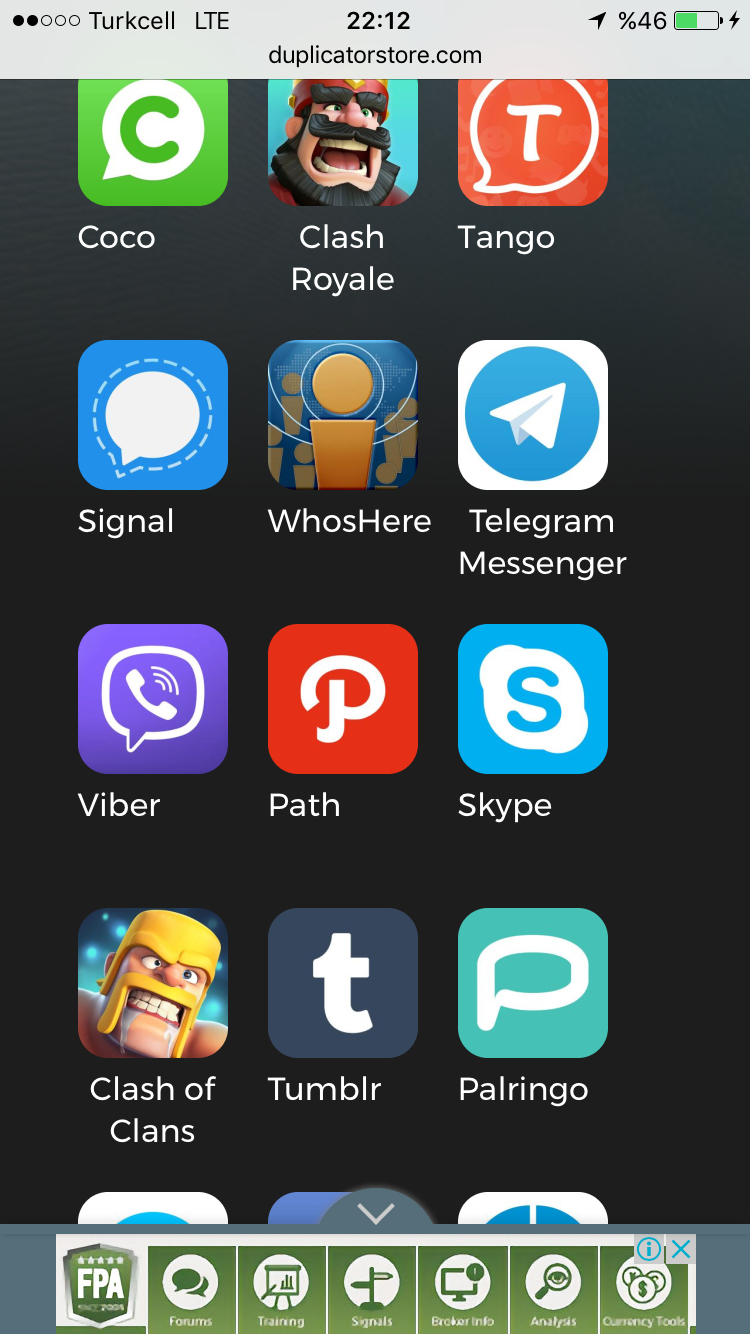Select the Skype app
Screen dimensions: 750x1334
tap(533, 699)
